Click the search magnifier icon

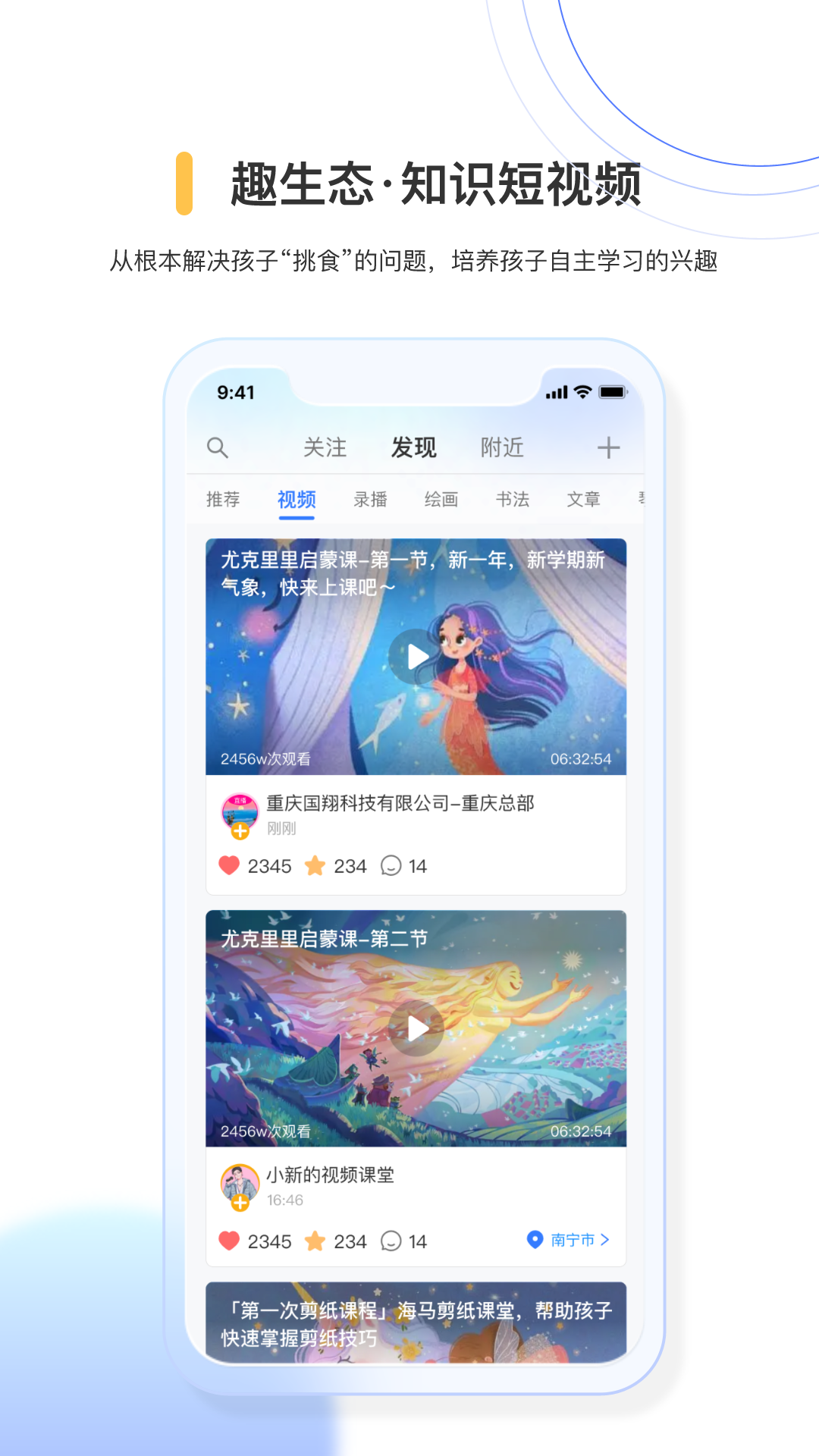218,447
